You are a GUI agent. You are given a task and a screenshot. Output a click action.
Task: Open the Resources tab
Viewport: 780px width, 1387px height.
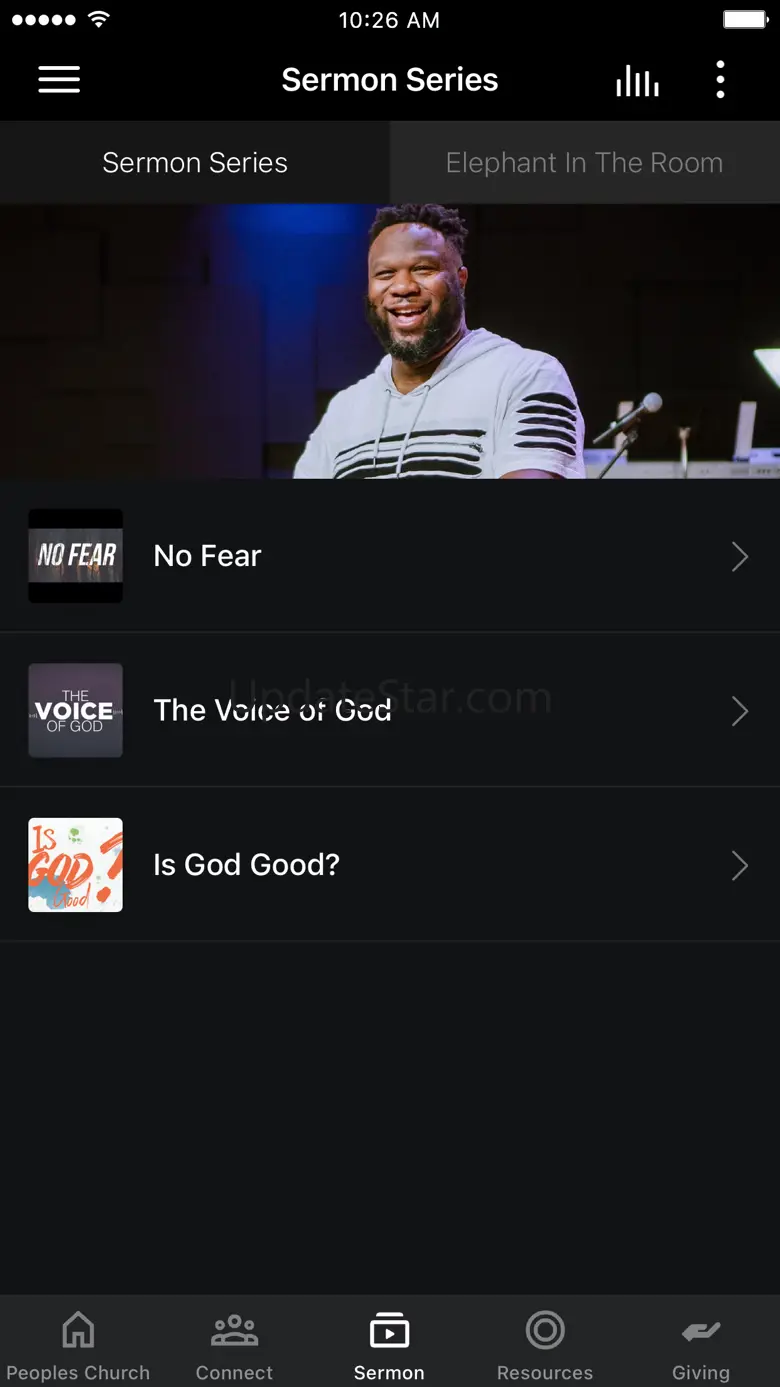tap(545, 1345)
